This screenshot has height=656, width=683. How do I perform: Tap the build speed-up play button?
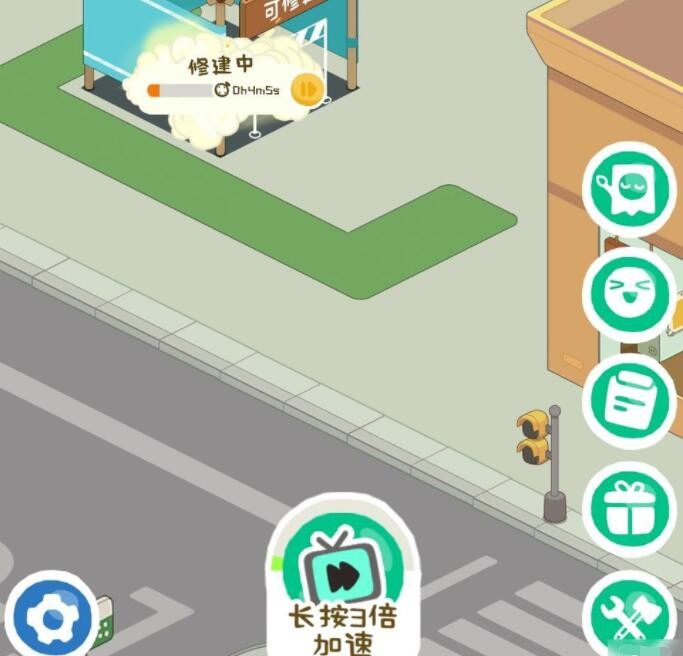pos(307,90)
